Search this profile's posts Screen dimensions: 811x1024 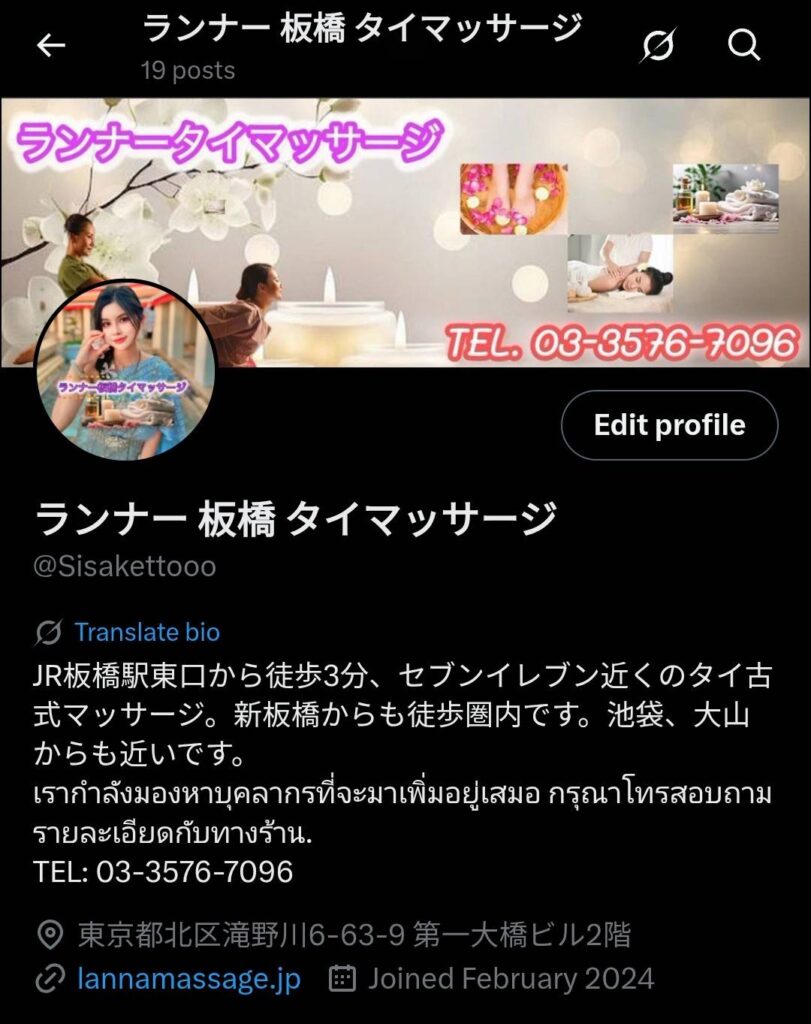[744, 45]
